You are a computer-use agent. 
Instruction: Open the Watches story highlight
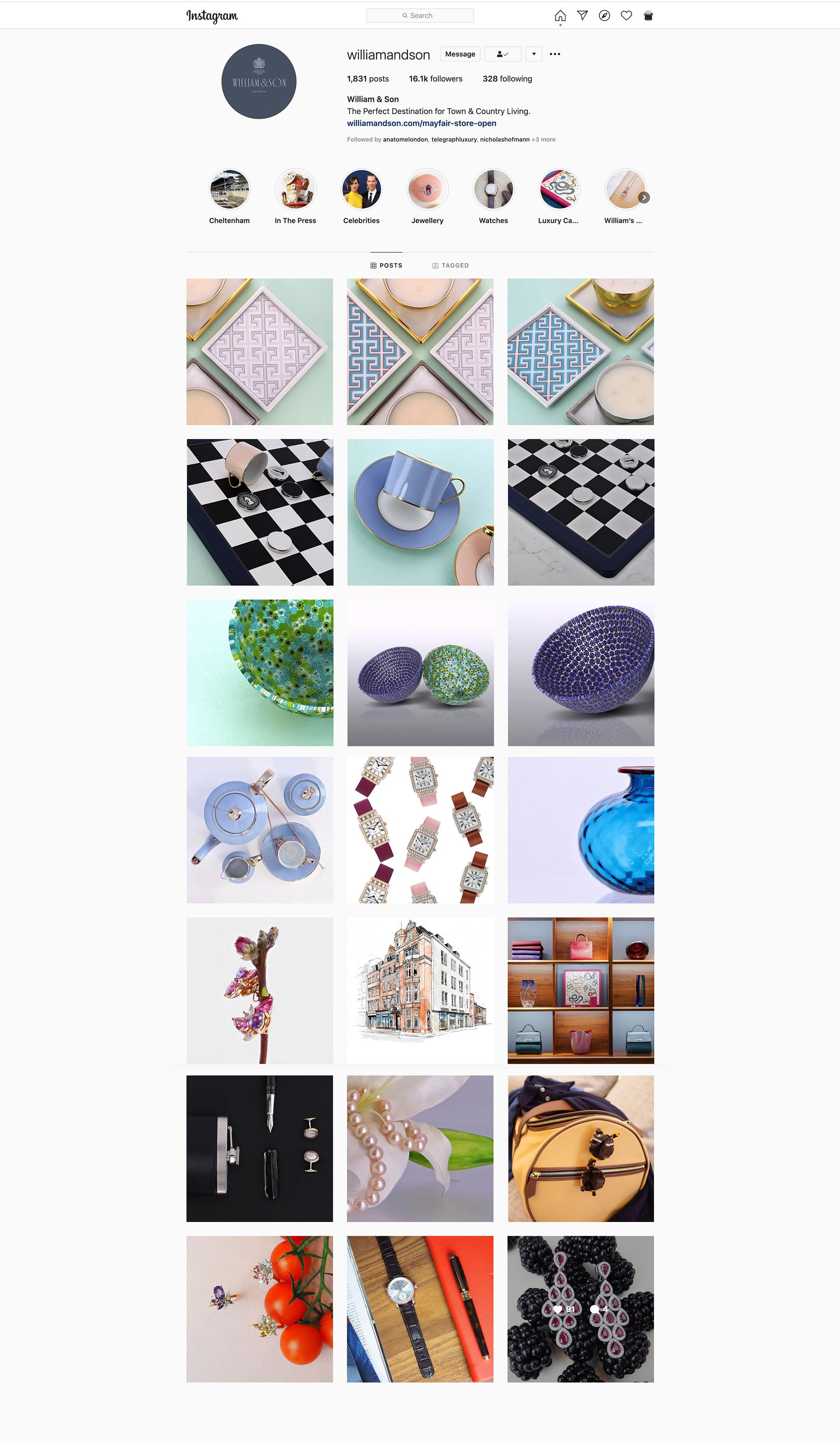pyautogui.click(x=493, y=189)
